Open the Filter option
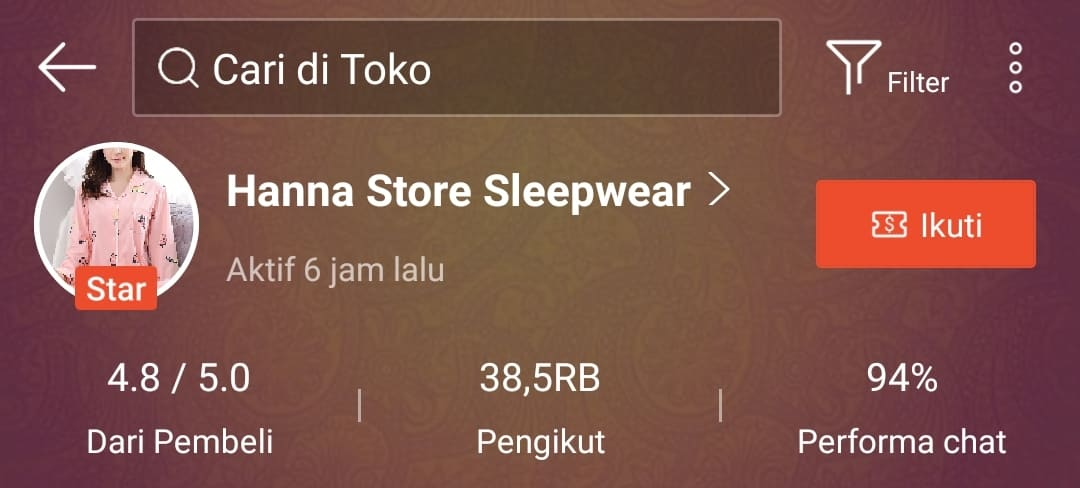1080x488 pixels. [886, 69]
